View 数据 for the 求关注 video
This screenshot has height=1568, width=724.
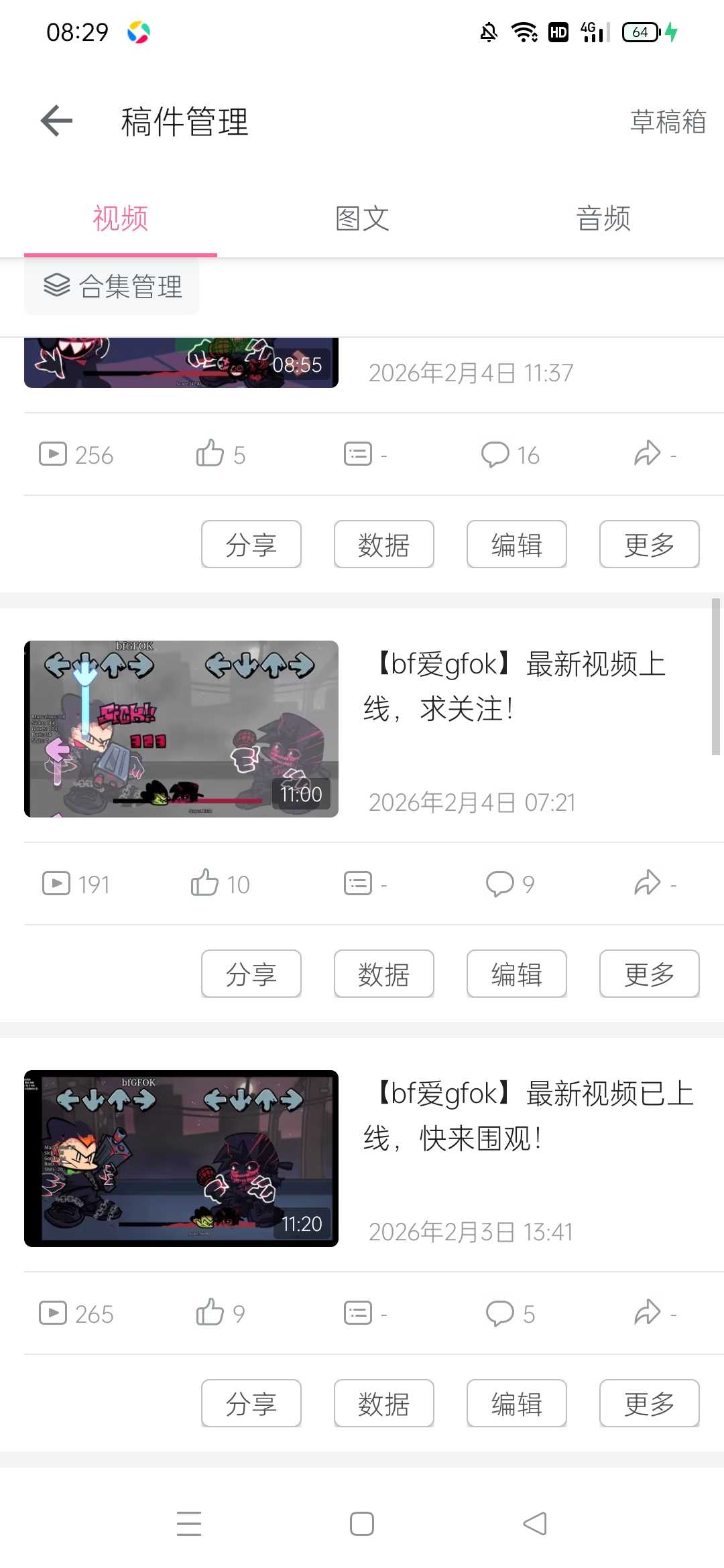[x=384, y=974]
